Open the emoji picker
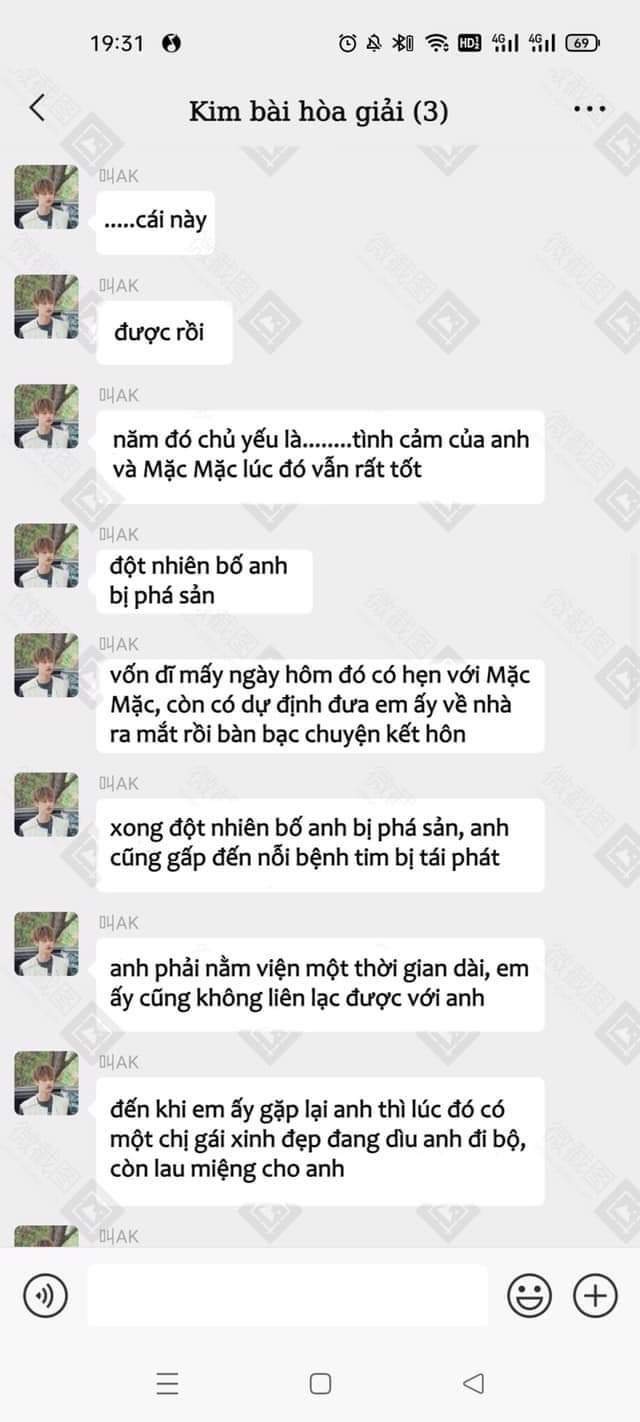Image resolution: width=640 pixels, height=1422 pixels. (530, 1297)
